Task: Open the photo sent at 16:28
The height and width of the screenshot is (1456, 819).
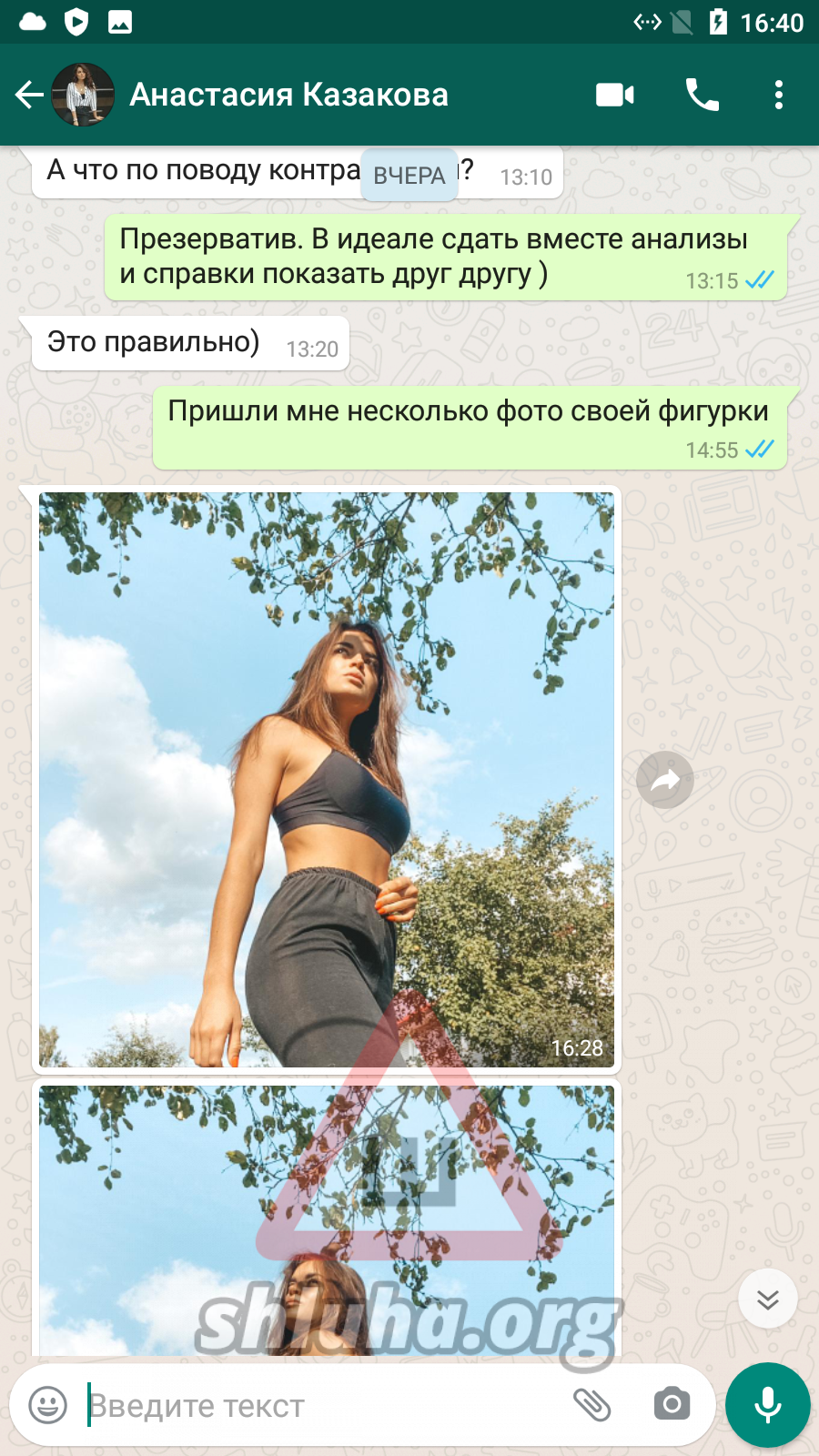Action: tap(327, 780)
